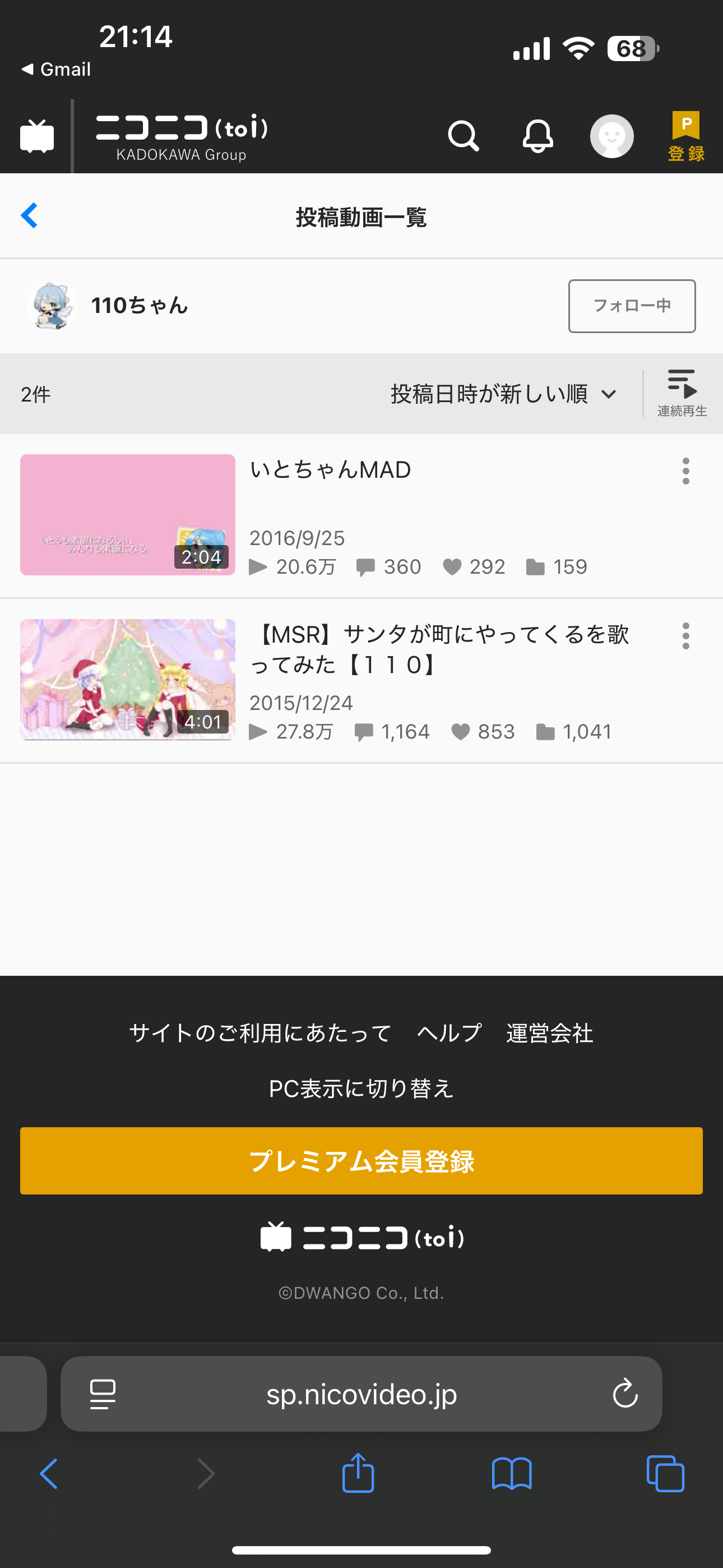The height and width of the screenshot is (1568, 723).
Task: Open overflow menu for いとちゃんMAD
Action: point(686,471)
